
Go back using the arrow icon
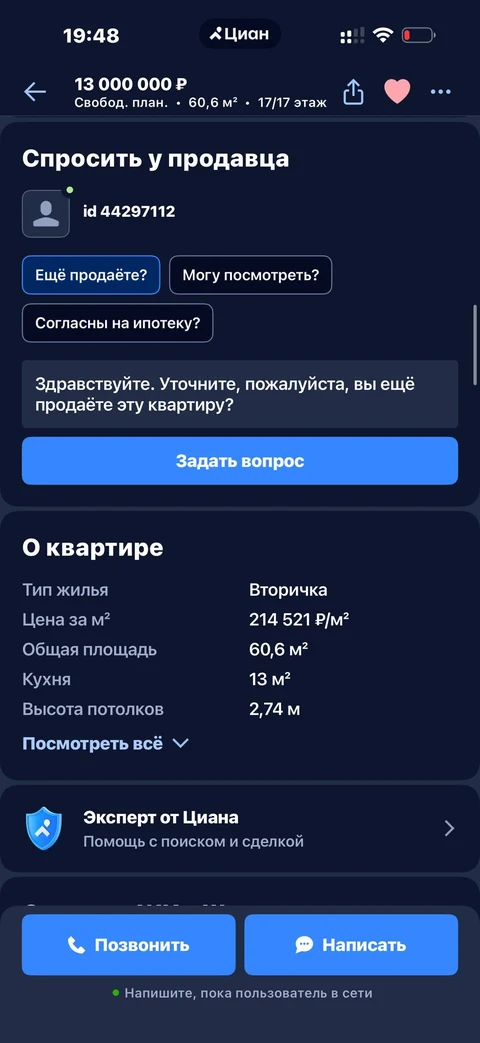tap(35, 92)
